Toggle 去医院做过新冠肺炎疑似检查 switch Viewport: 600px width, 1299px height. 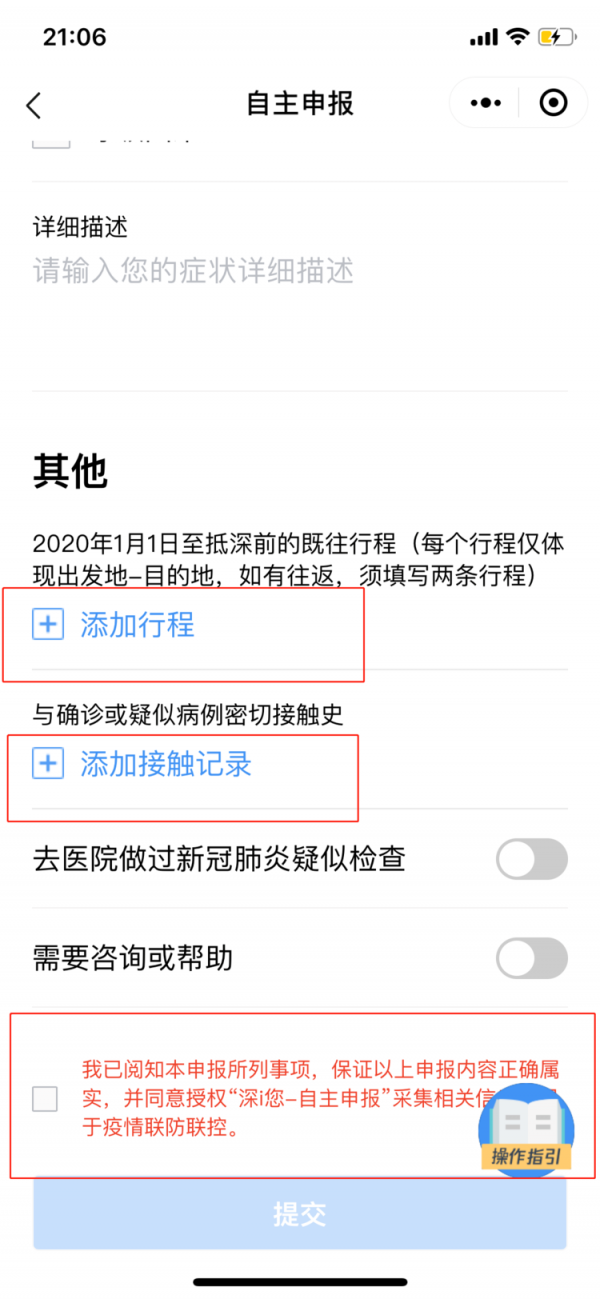531,858
